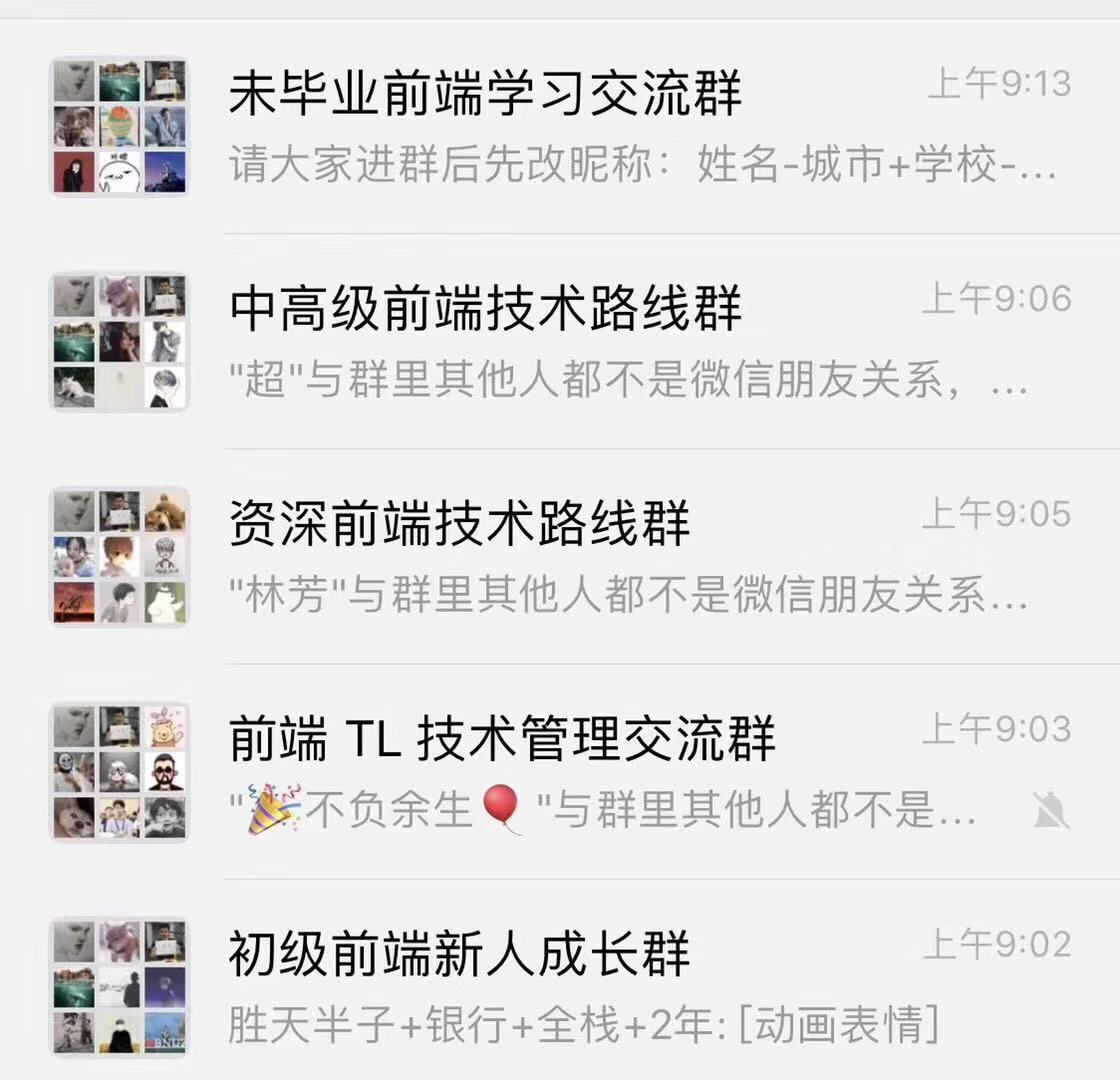This screenshot has height=1080, width=1120.
Task: Open the 中高级前端技术路线群 chat
Action: (486, 309)
